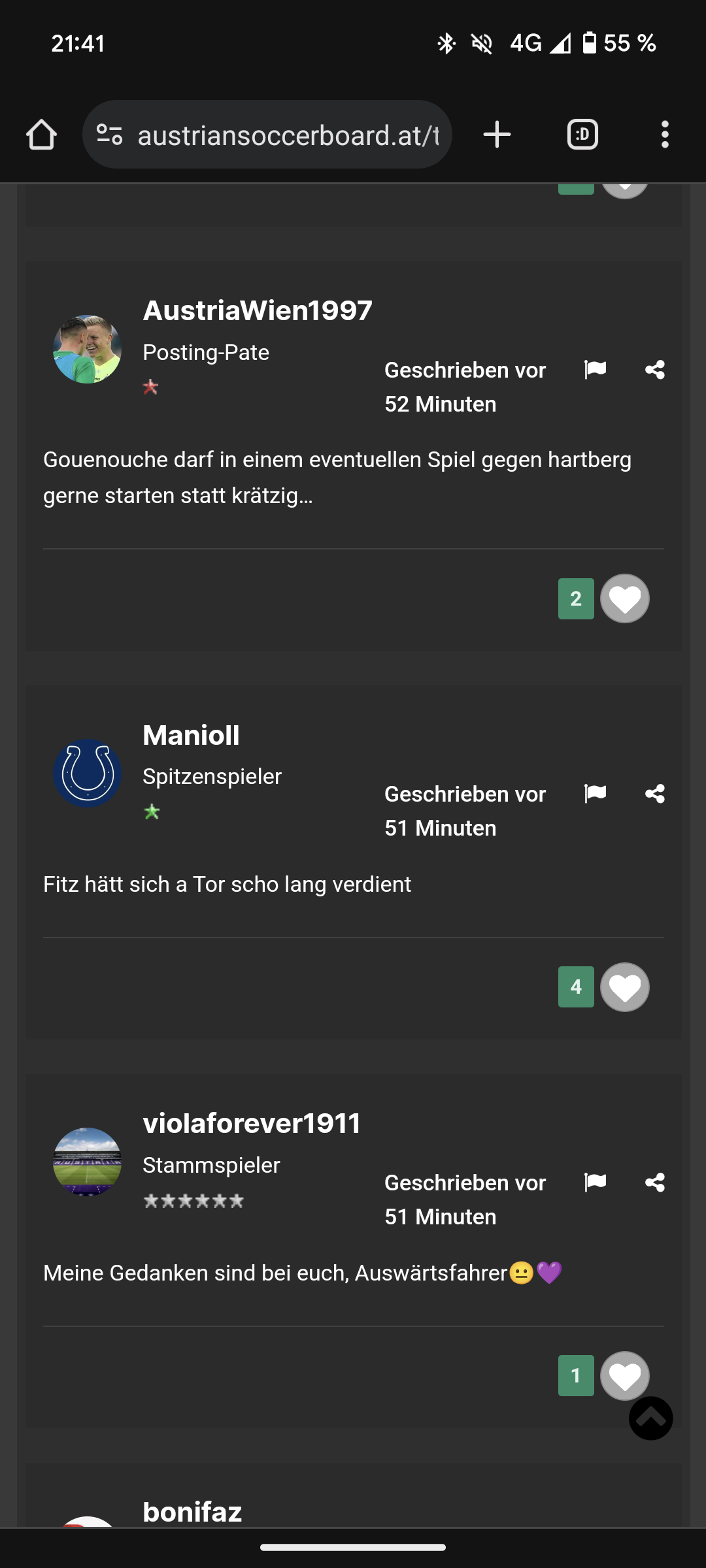Jump back to top with the arrow button
The width and height of the screenshot is (706, 1568).
pyautogui.click(x=651, y=1418)
